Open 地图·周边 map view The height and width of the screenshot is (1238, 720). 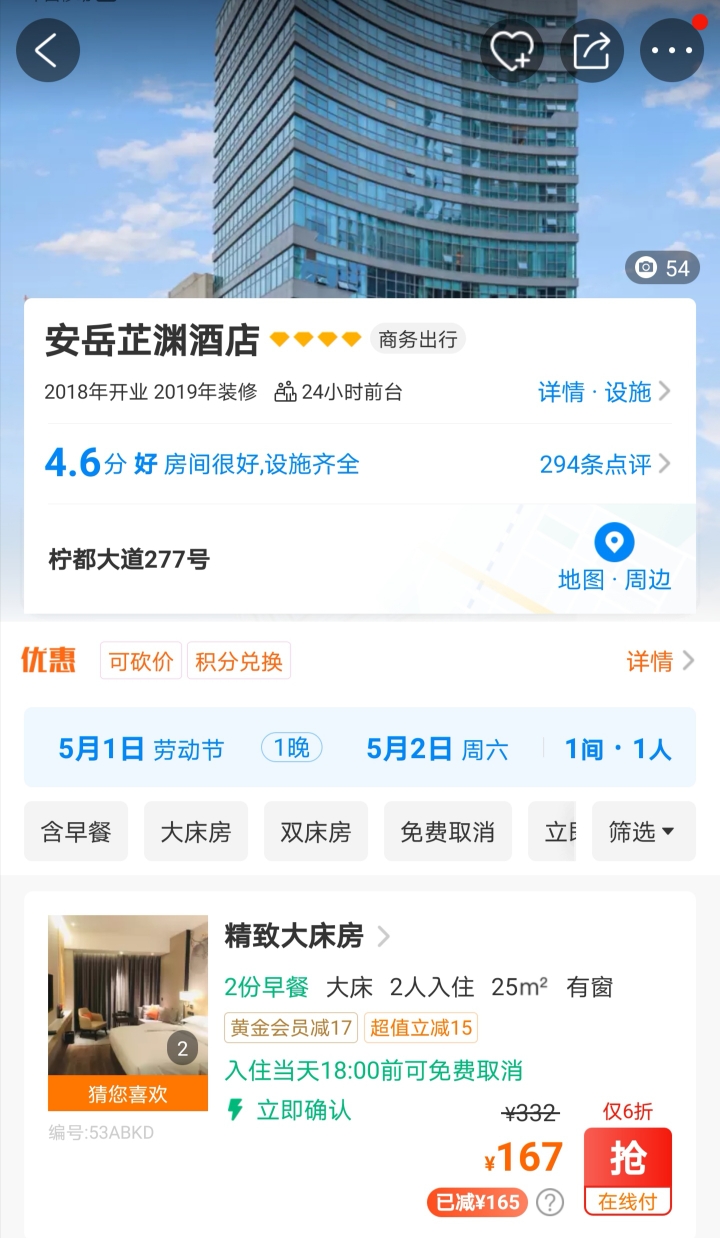(614, 559)
